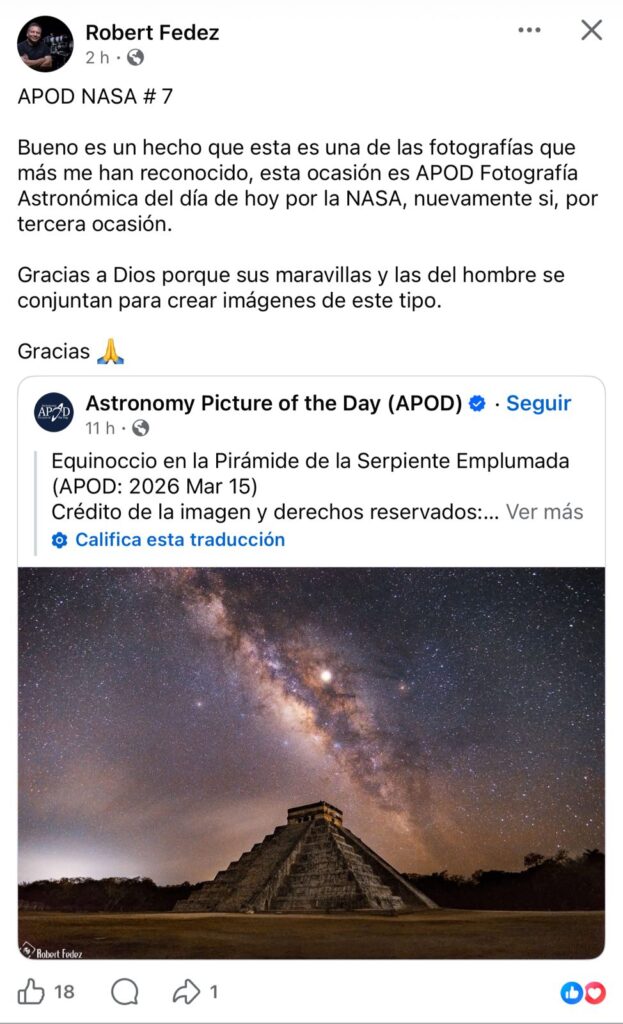Open the Astronomy Picture of the Day page name

(x=274, y=403)
